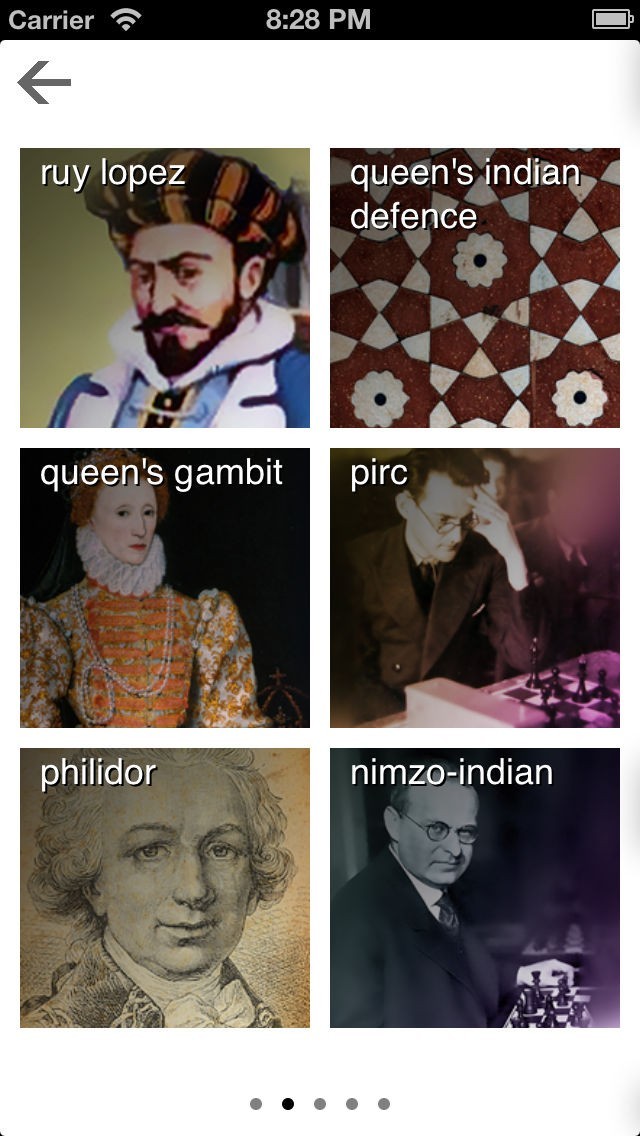640x1136 pixels.
Task: View the Philidor opening tile
Action: (165, 888)
